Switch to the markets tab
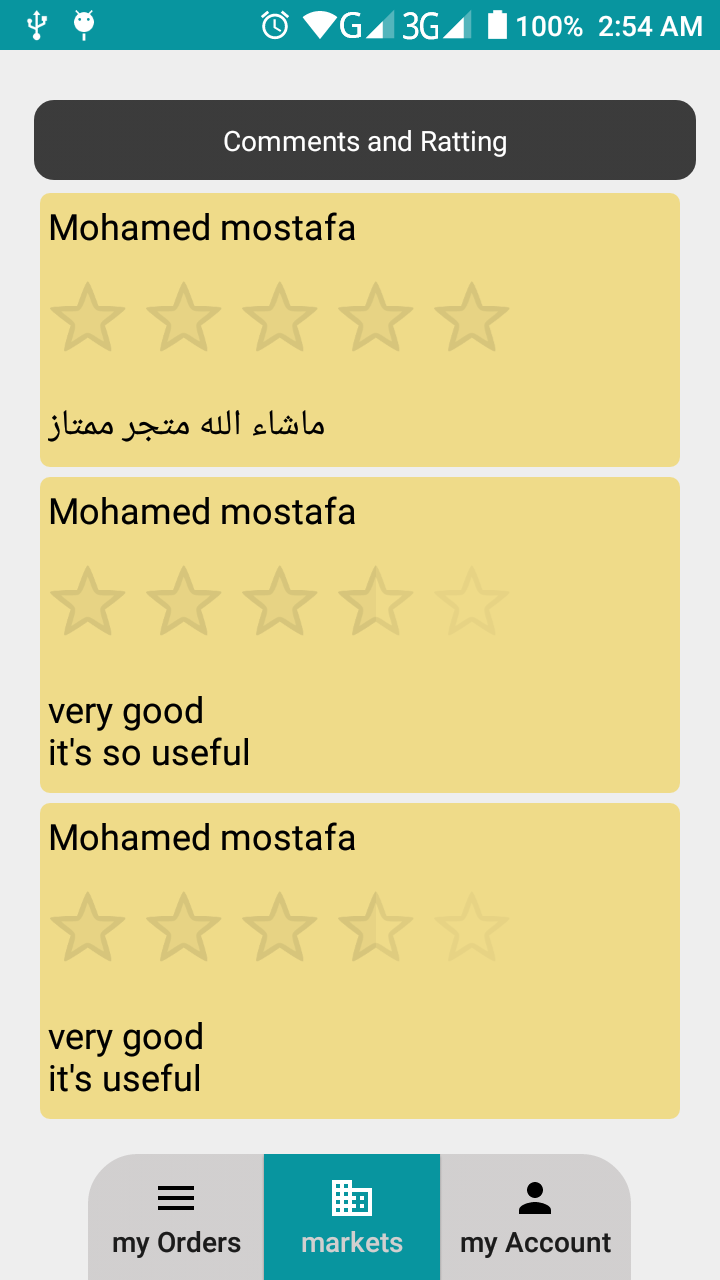Screen dimensions: 720x1280 tap(352, 1218)
